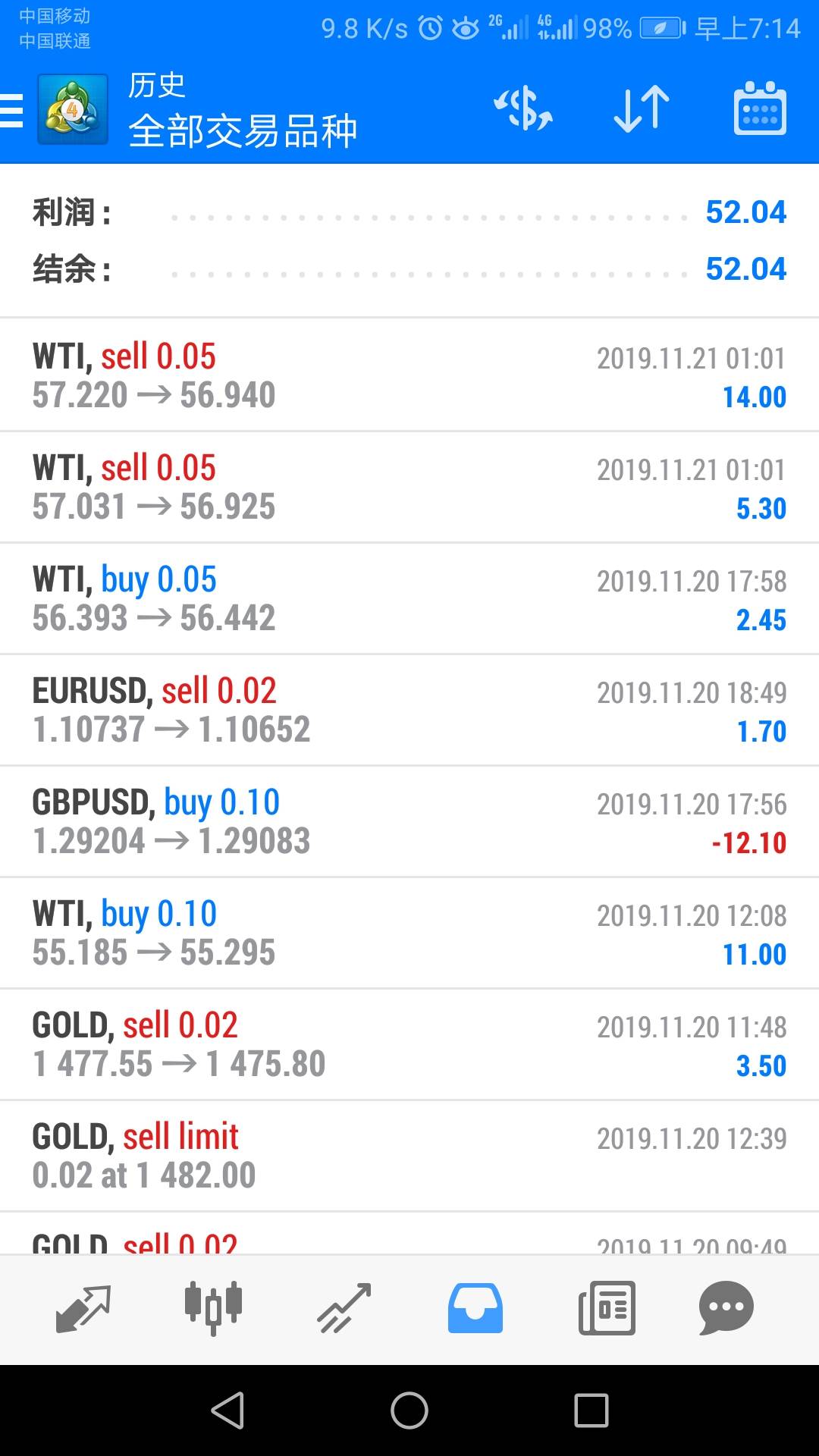Screen dimensions: 819x1456
Task: Switch to the Trade tab
Action: [x=344, y=1308]
